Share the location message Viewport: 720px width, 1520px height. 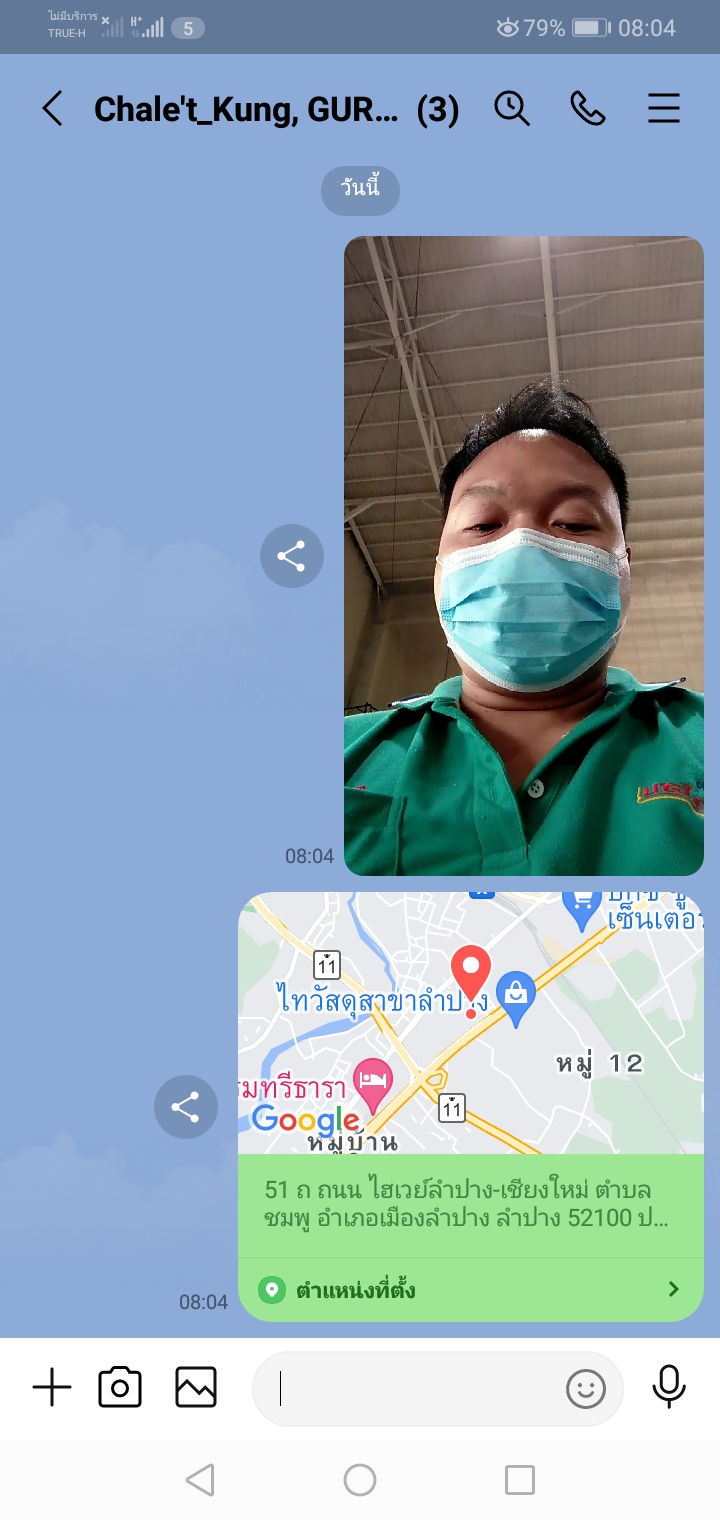coord(185,1107)
